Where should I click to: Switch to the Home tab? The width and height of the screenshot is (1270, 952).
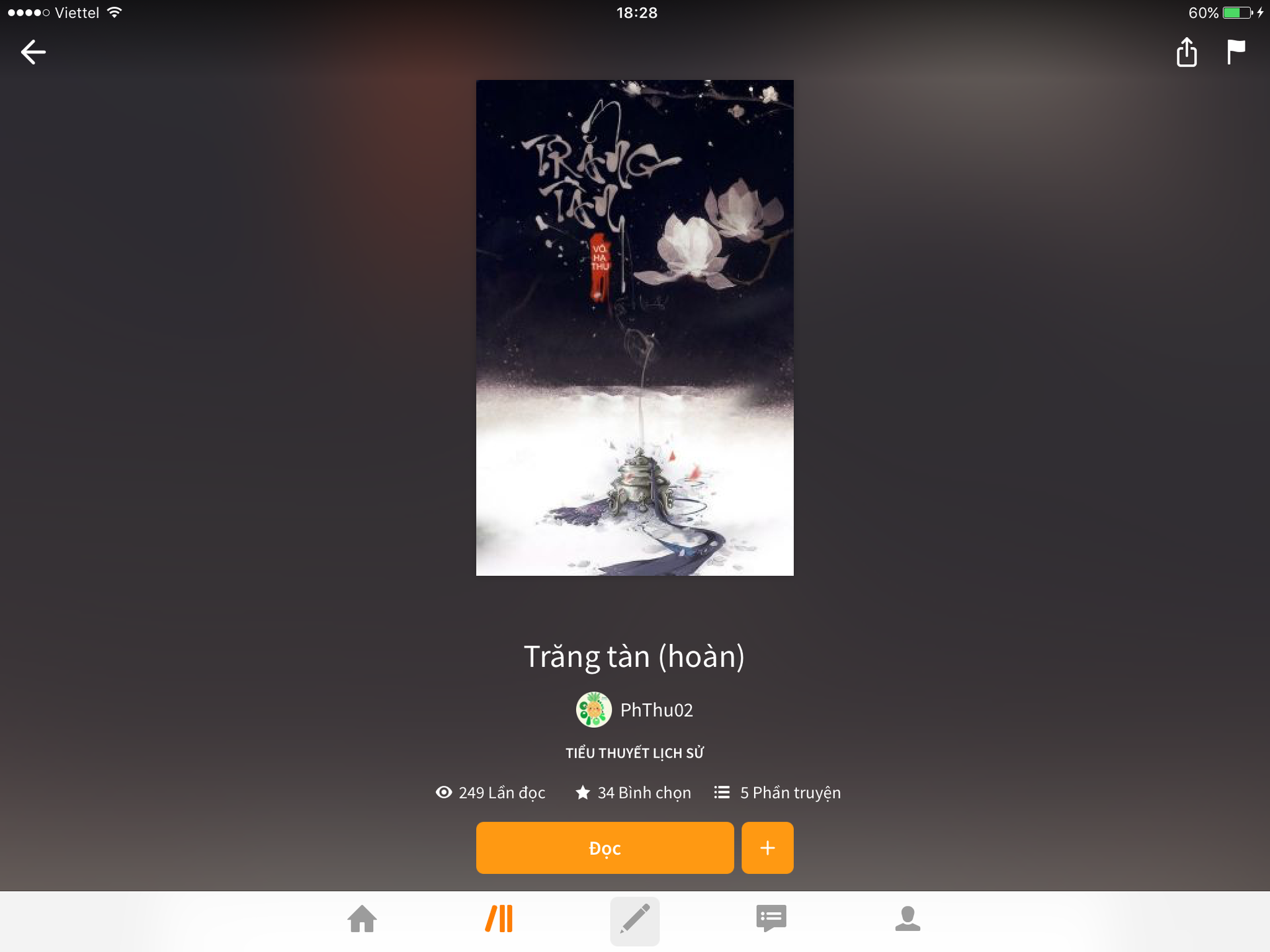[x=362, y=919]
